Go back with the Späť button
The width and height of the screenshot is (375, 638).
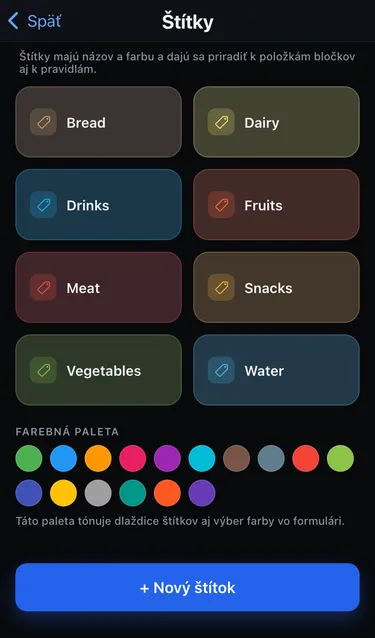(35, 21)
